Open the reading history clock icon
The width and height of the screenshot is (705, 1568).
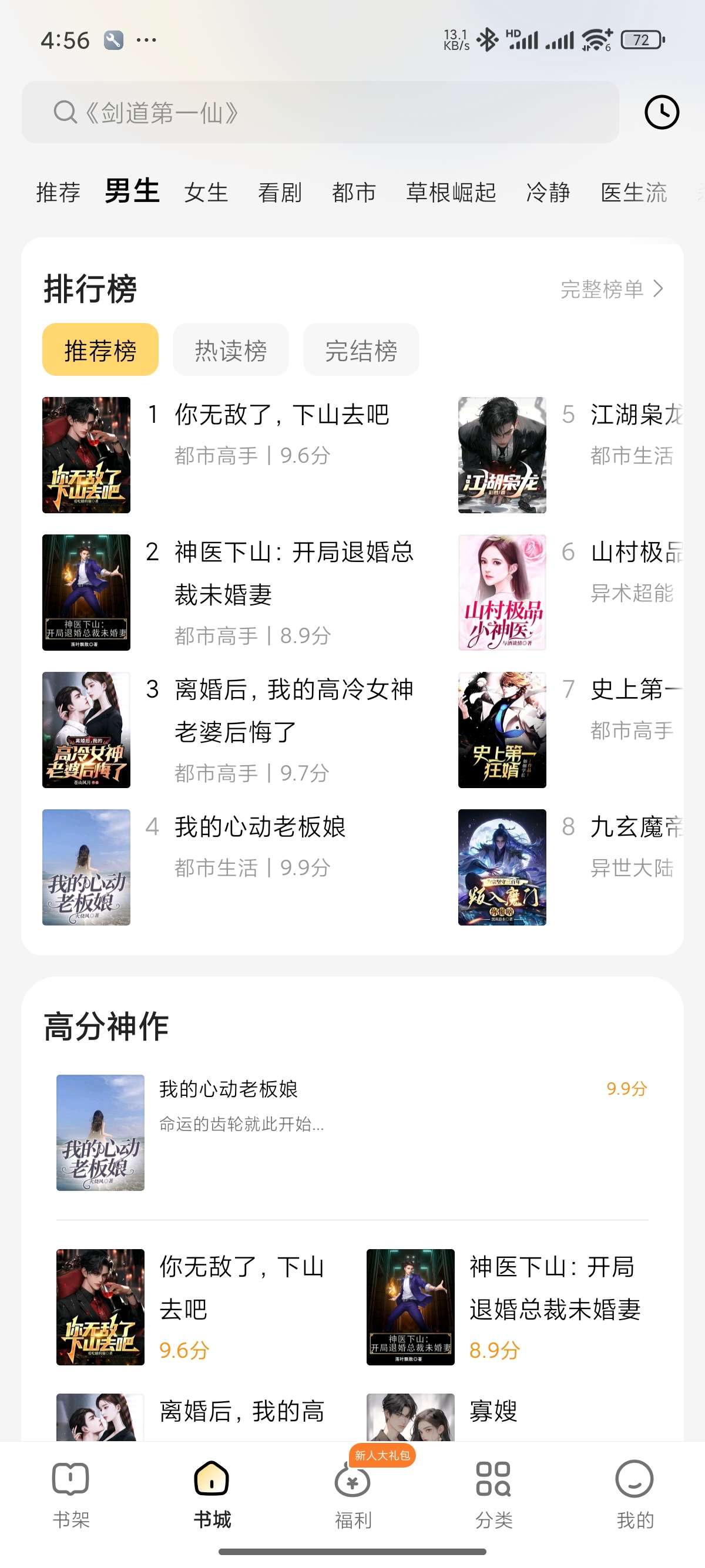coord(661,112)
